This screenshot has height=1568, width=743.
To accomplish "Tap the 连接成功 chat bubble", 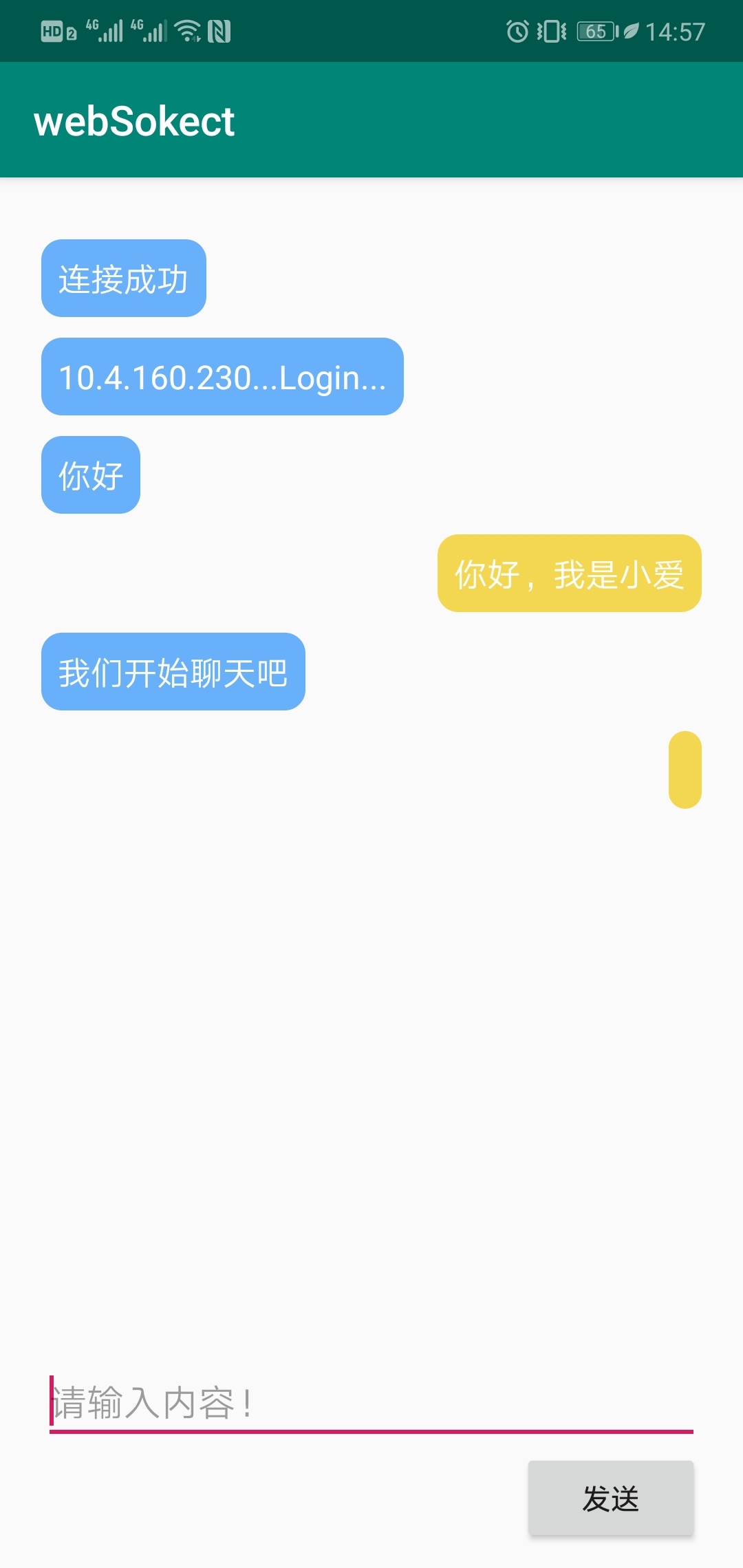I will click(123, 277).
